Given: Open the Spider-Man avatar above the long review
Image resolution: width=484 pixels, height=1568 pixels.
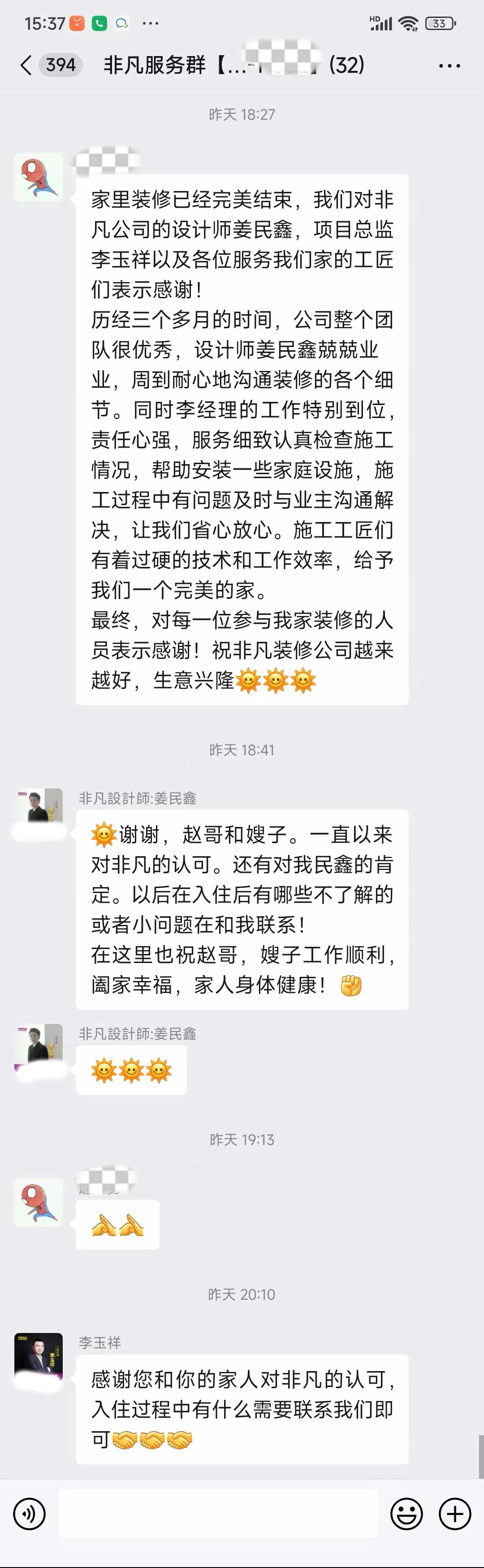Looking at the screenshot, I should click(39, 177).
